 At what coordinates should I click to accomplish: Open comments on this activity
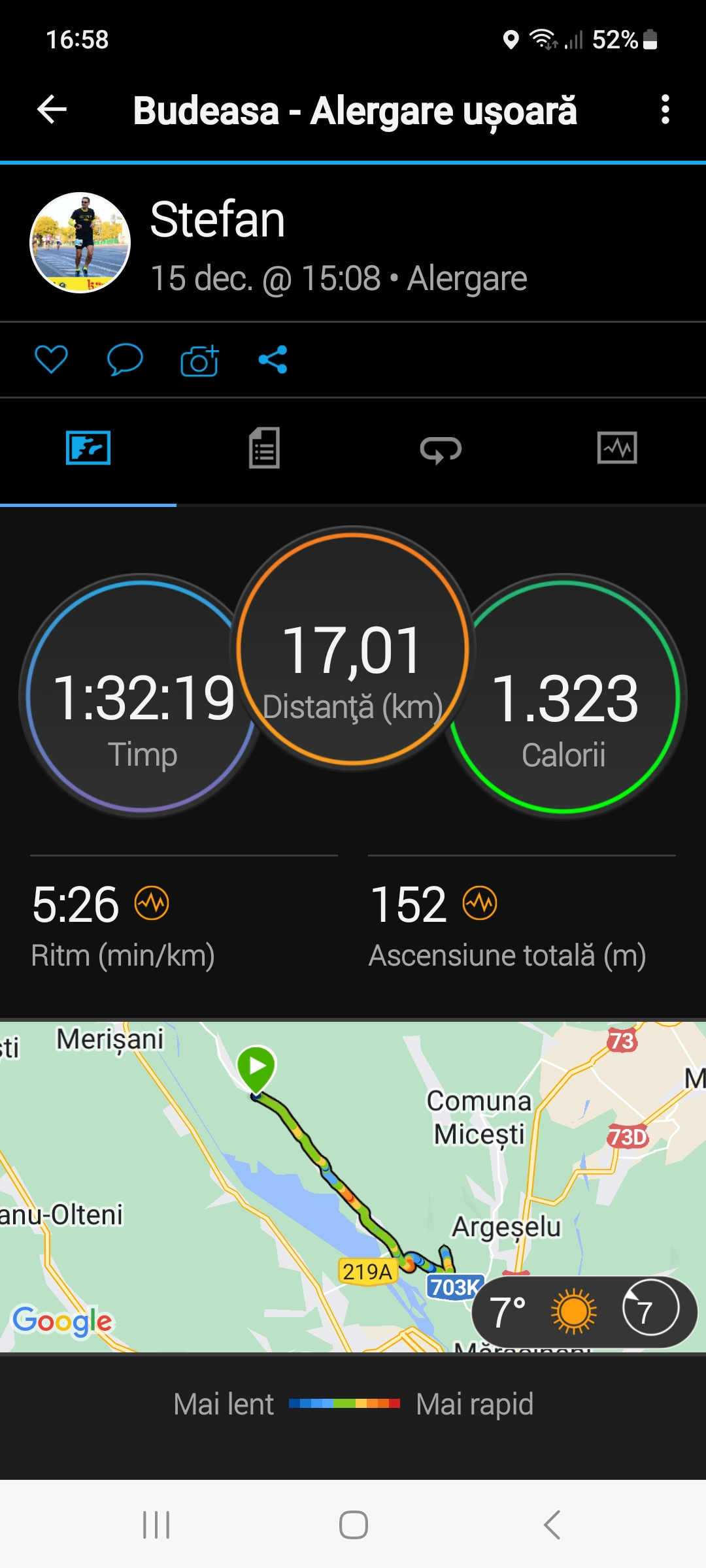pyautogui.click(x=124, y=359)
